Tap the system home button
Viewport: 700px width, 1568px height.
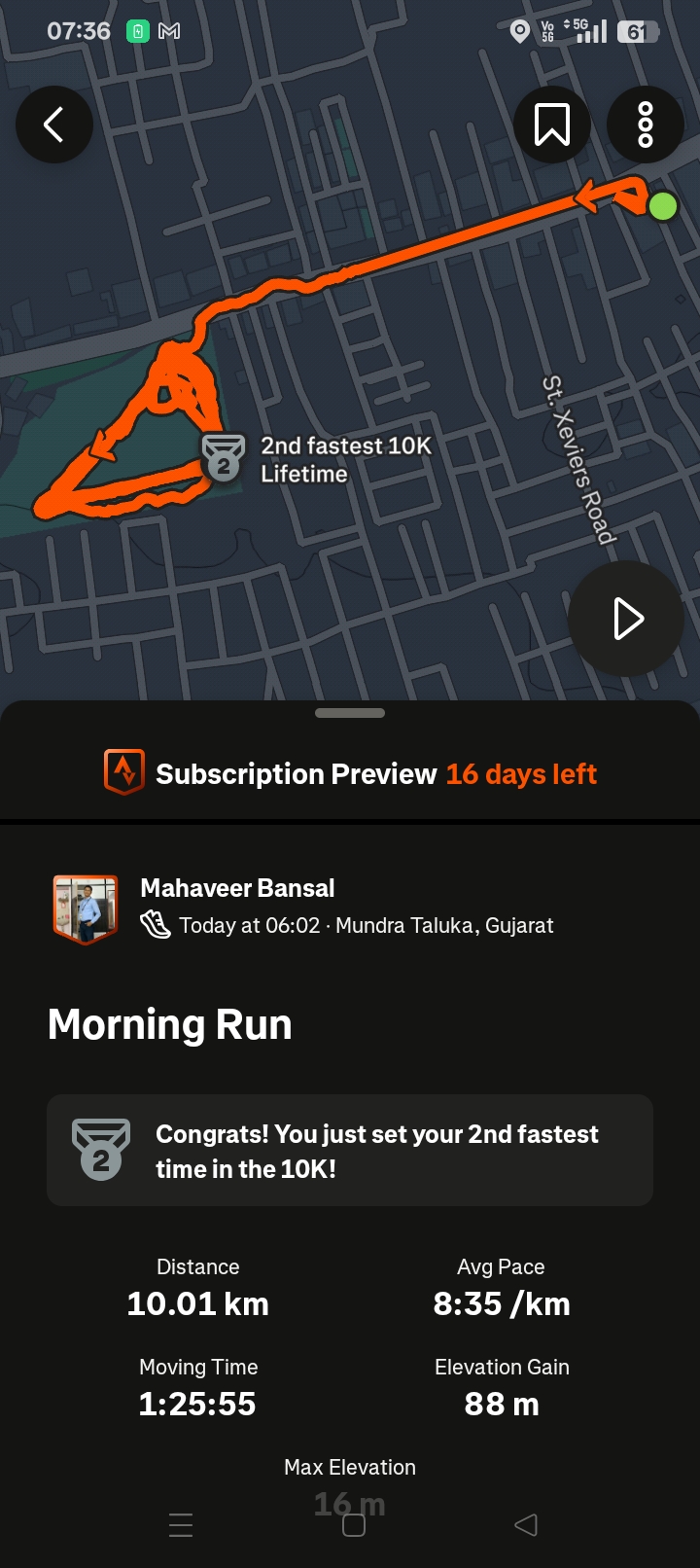(x=354, y=1524)
